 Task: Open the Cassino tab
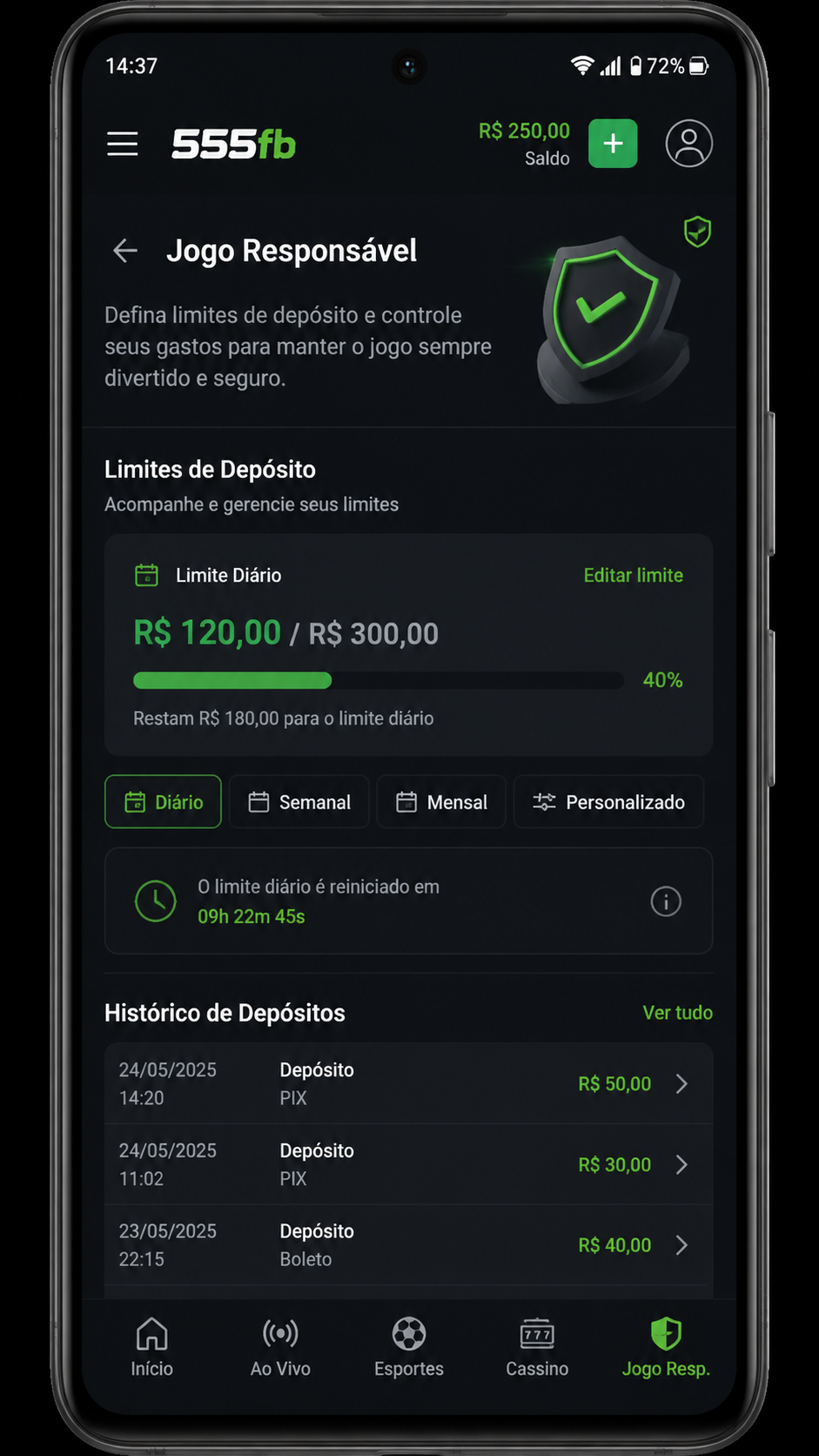coord(537,1347)
